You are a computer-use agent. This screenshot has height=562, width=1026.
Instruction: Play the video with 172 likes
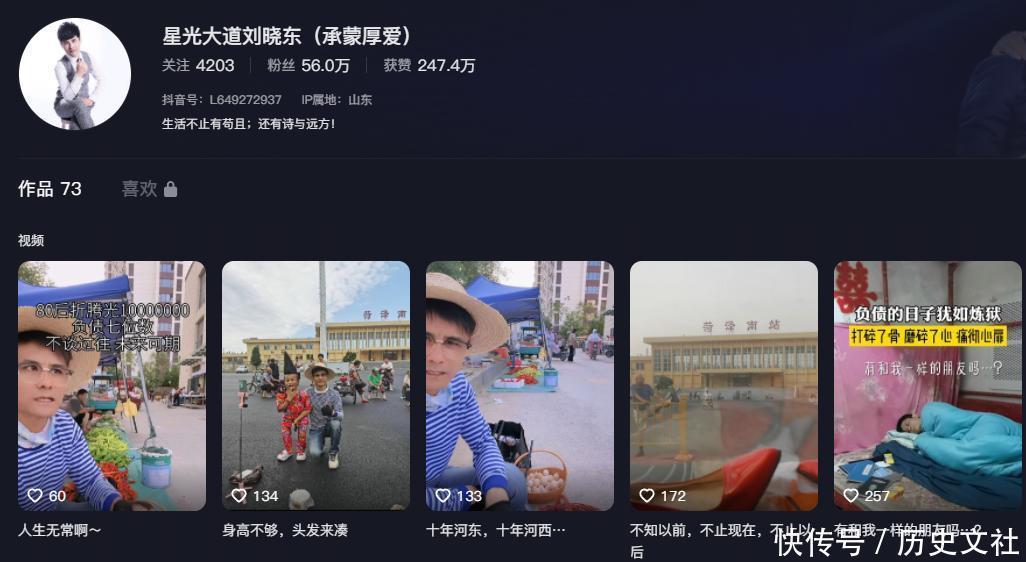click(724, 386)
